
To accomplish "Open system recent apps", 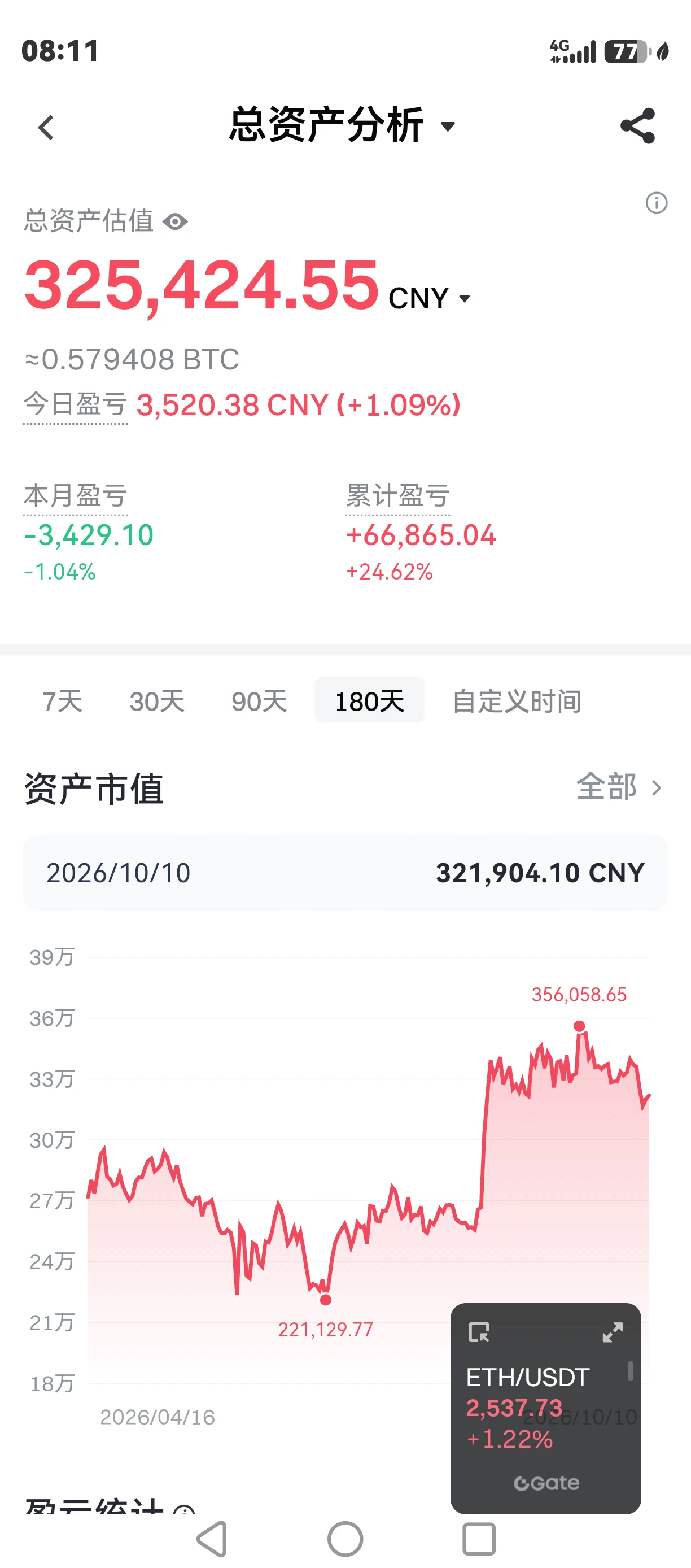I will [479, 1539].
